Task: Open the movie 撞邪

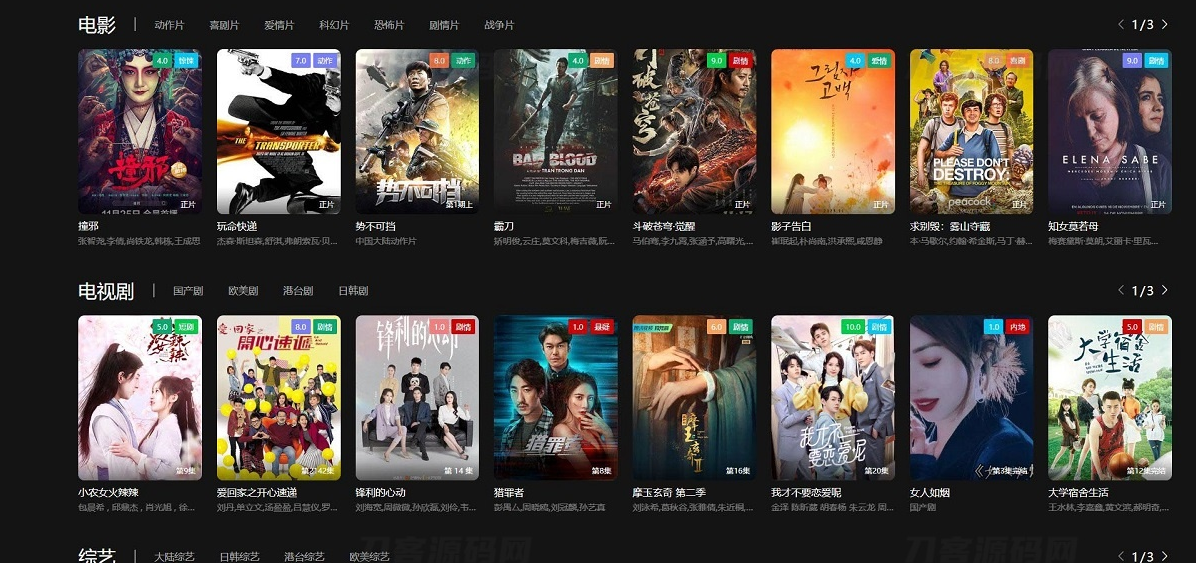Action: pyautogui.click(x=139, y=132)
